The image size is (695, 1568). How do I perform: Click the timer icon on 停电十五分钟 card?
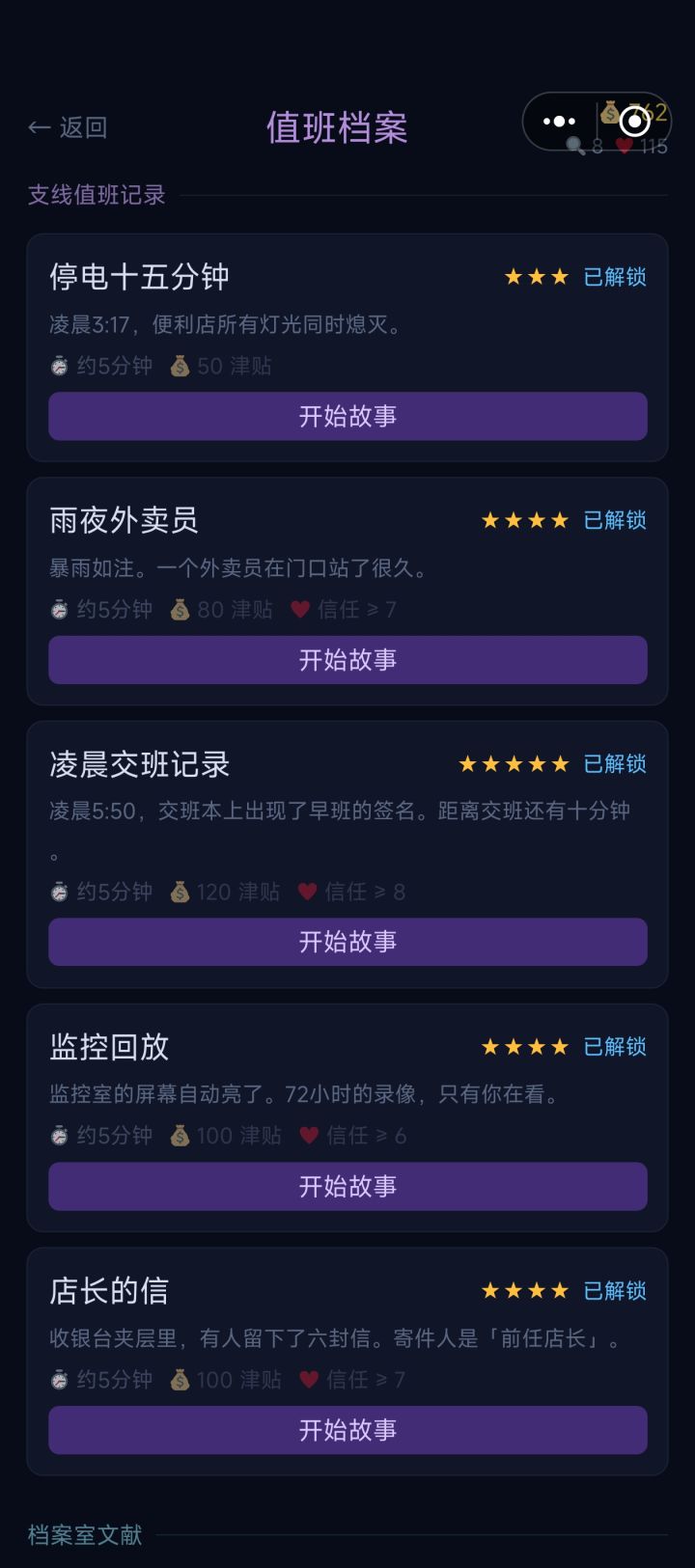click(x=60, y=365)
